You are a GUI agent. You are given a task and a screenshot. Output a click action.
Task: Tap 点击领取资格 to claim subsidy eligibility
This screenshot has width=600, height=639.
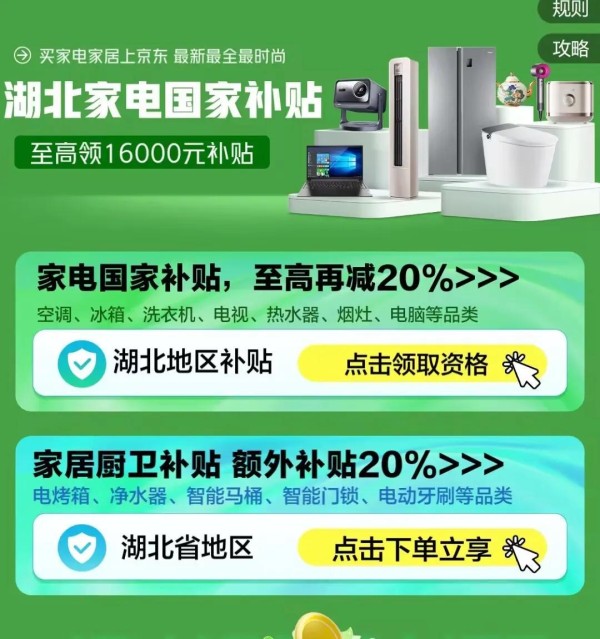[422, 364]
